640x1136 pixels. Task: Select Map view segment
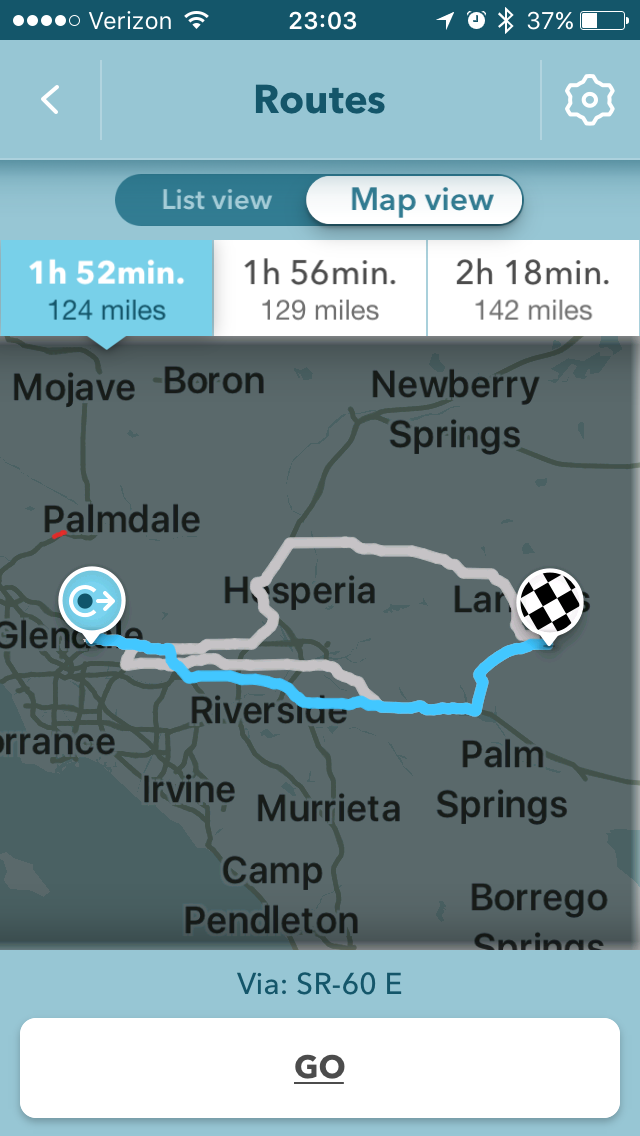click(415, 200)
